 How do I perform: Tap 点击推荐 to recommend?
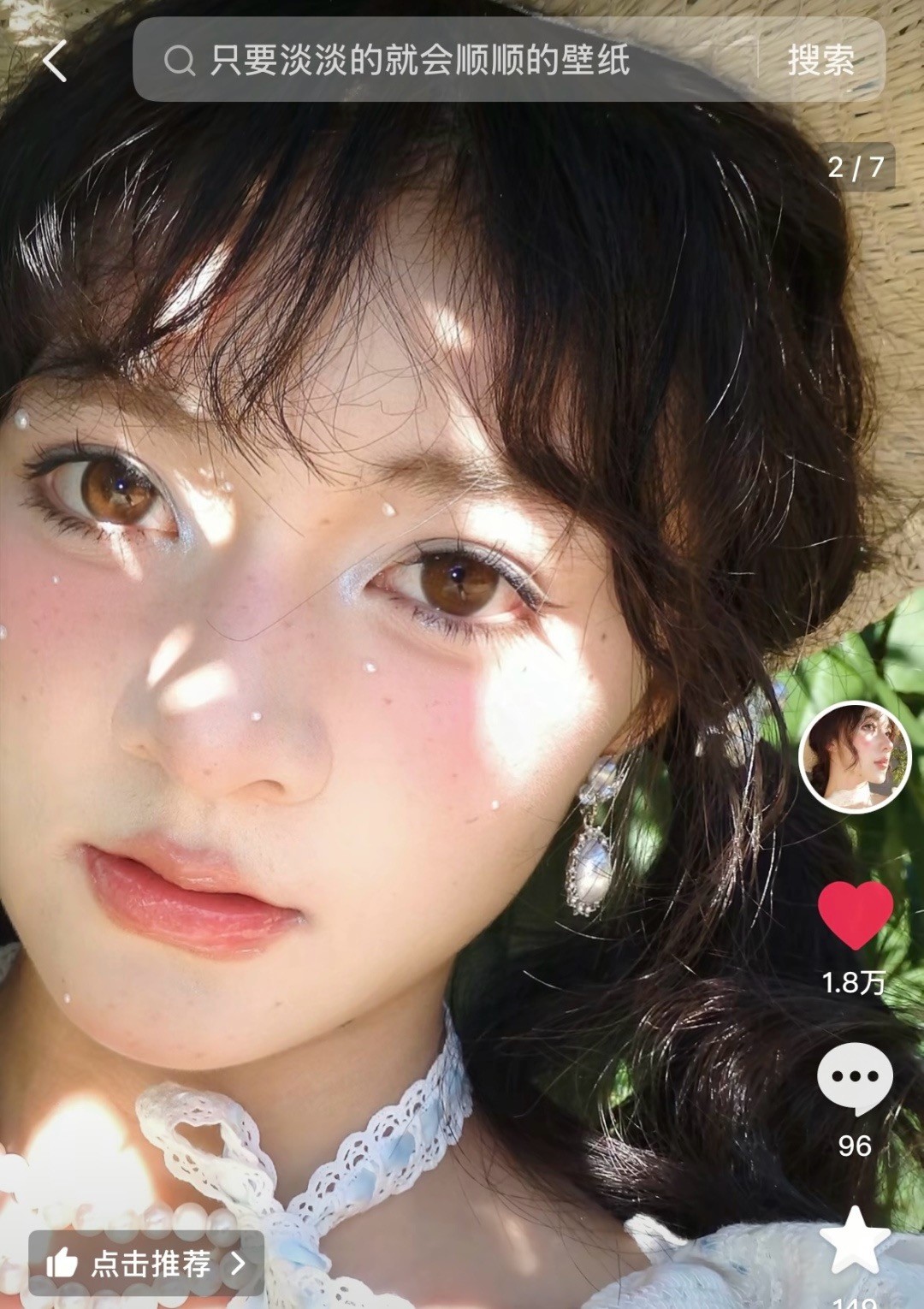146,1263
